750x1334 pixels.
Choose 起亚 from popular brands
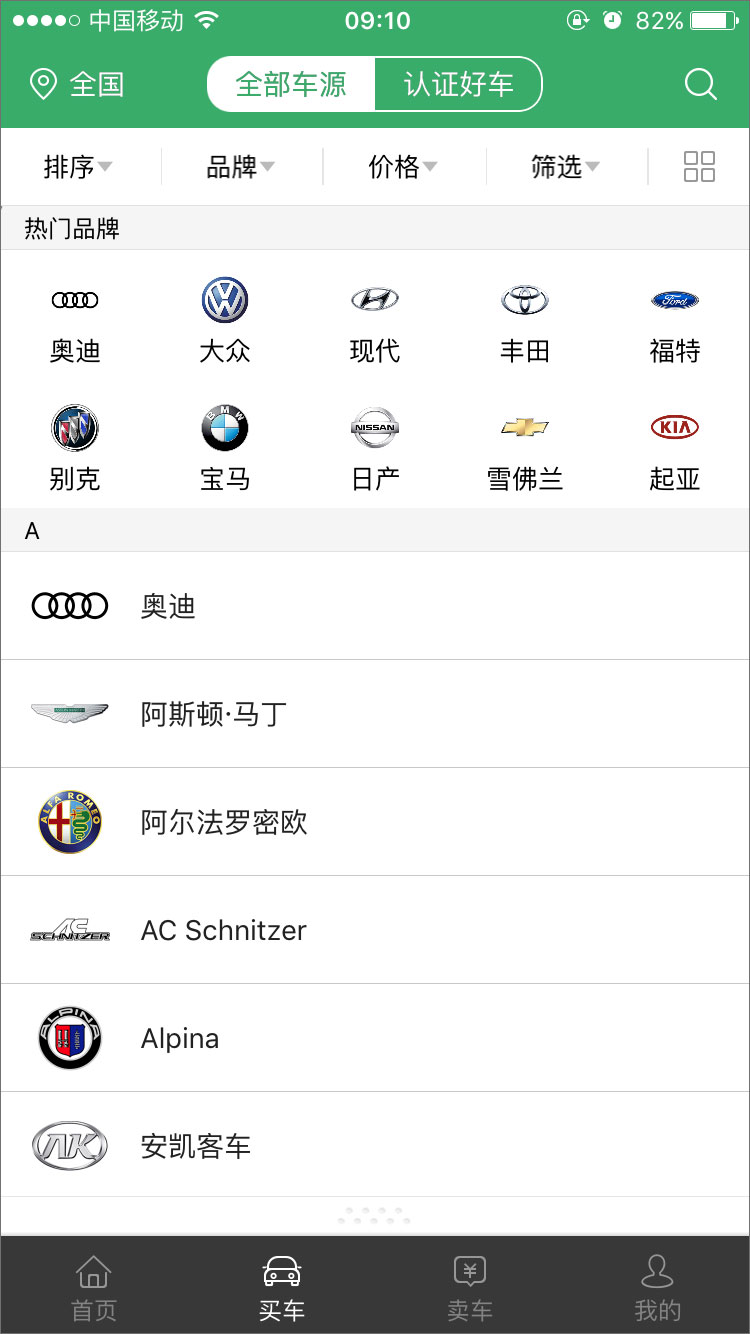click(x=674, y=448)
